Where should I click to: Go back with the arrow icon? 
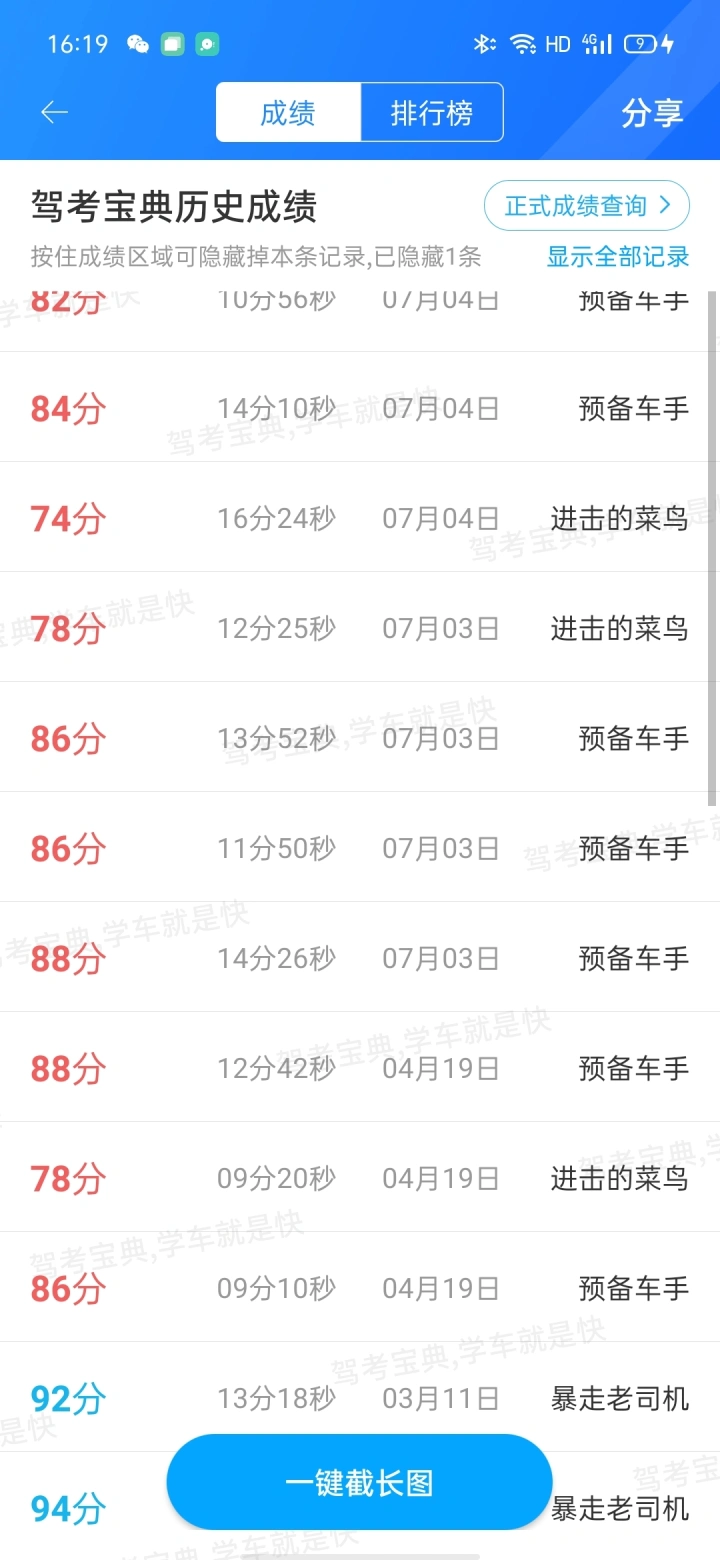tap(54, 112)
